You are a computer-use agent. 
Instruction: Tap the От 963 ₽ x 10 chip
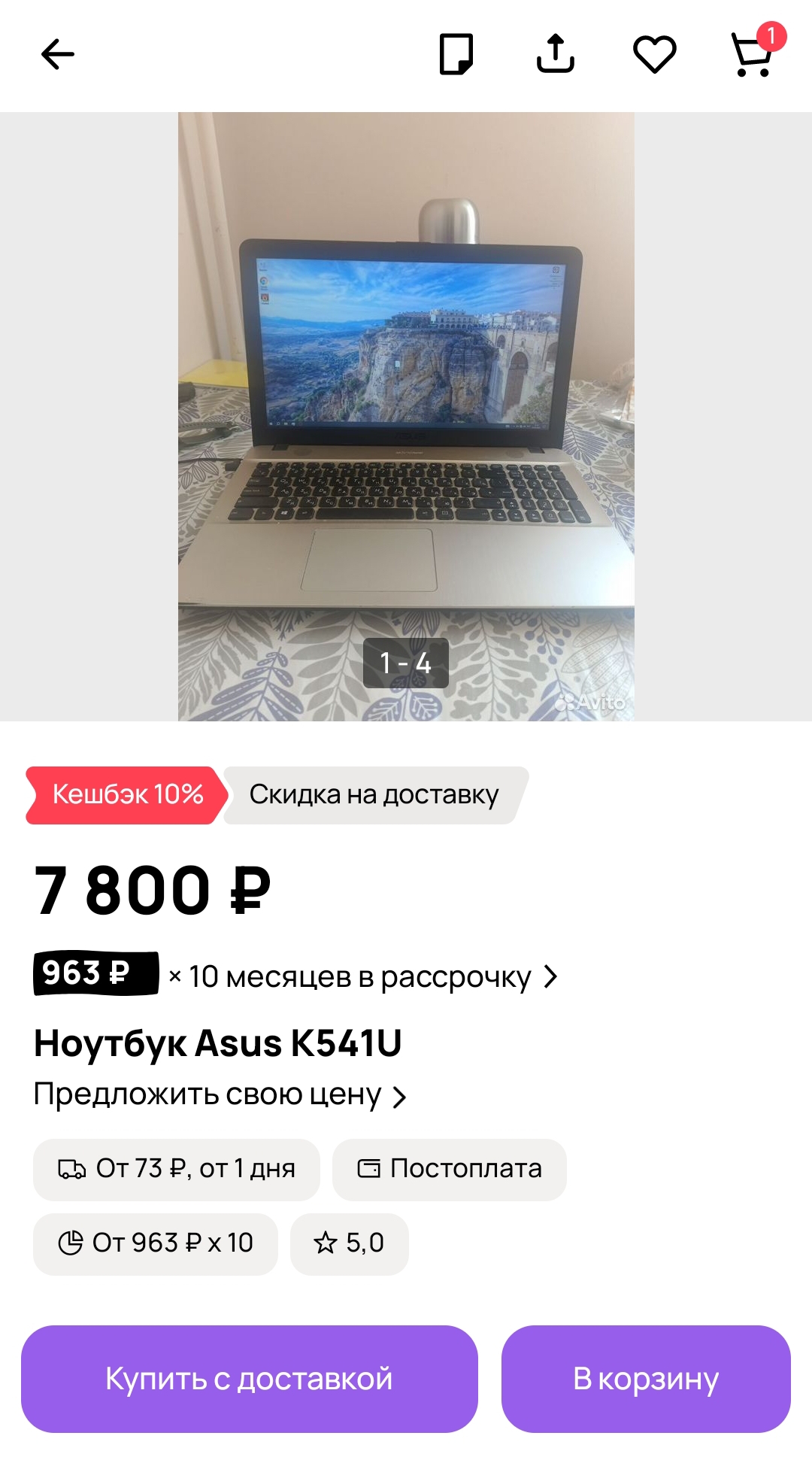click(156, 1243)
